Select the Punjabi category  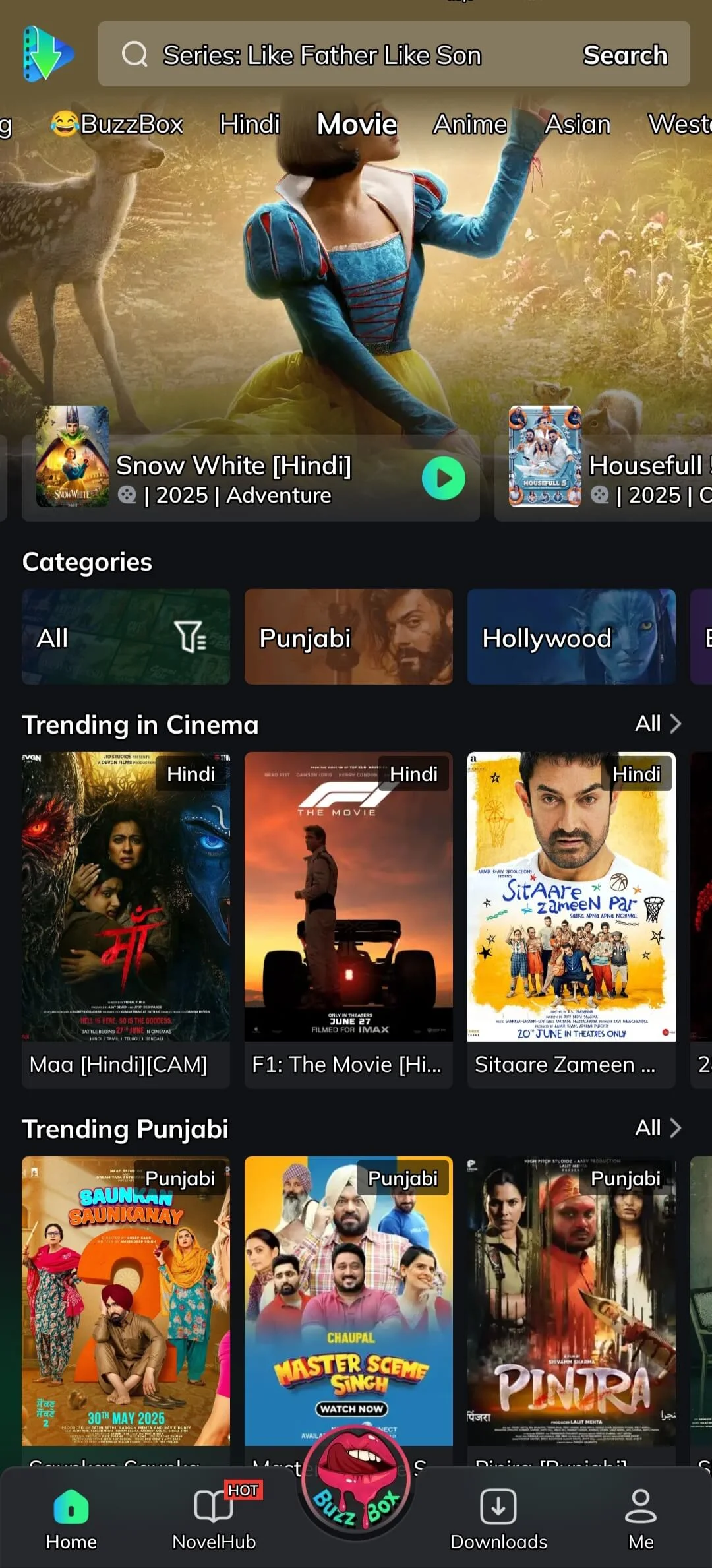click(x=348, y=637)
